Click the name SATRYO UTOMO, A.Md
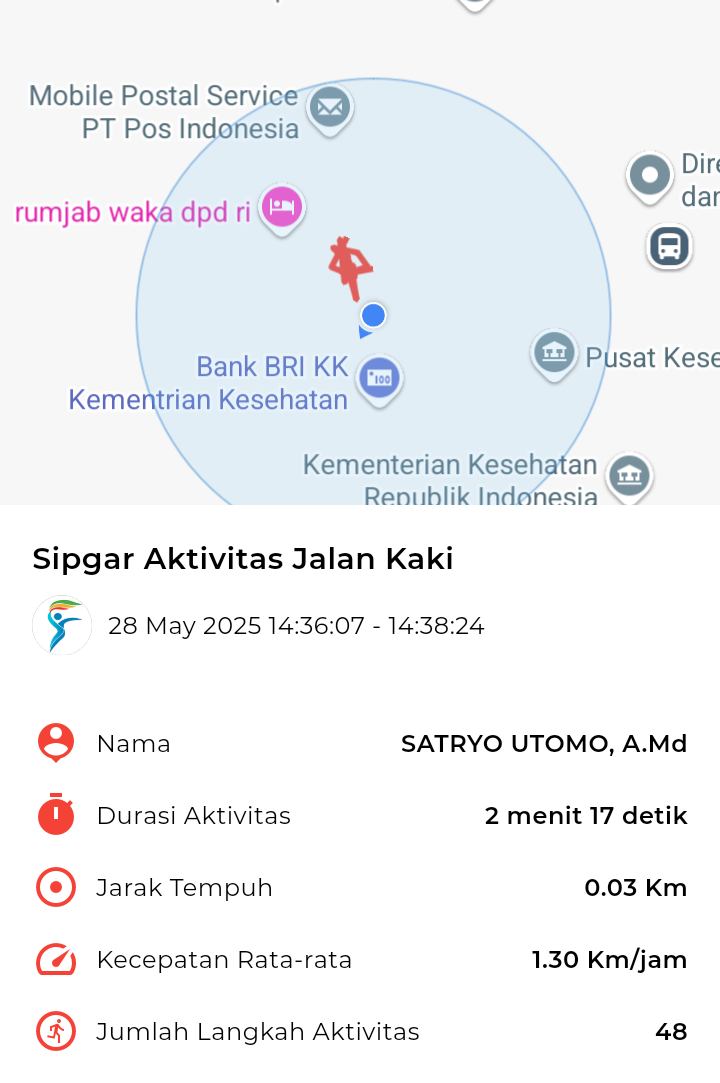 tap(544, 743)
